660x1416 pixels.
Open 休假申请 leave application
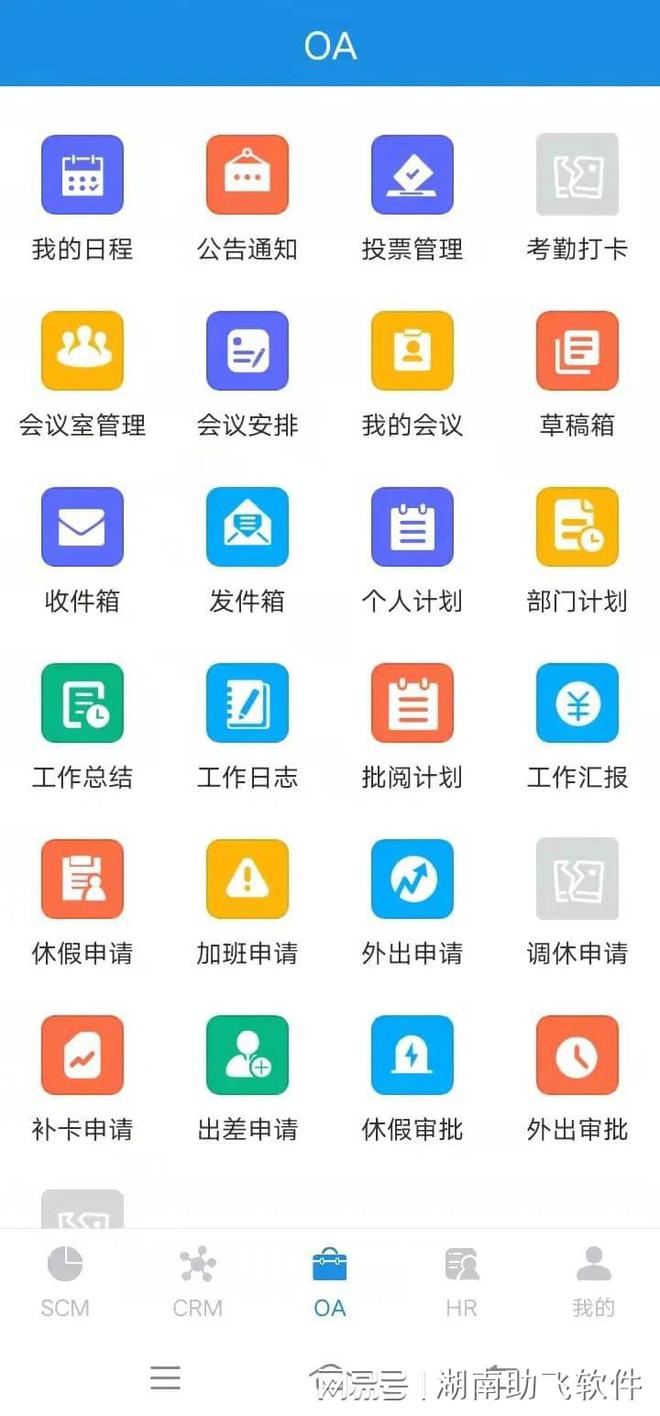point(82,879)
